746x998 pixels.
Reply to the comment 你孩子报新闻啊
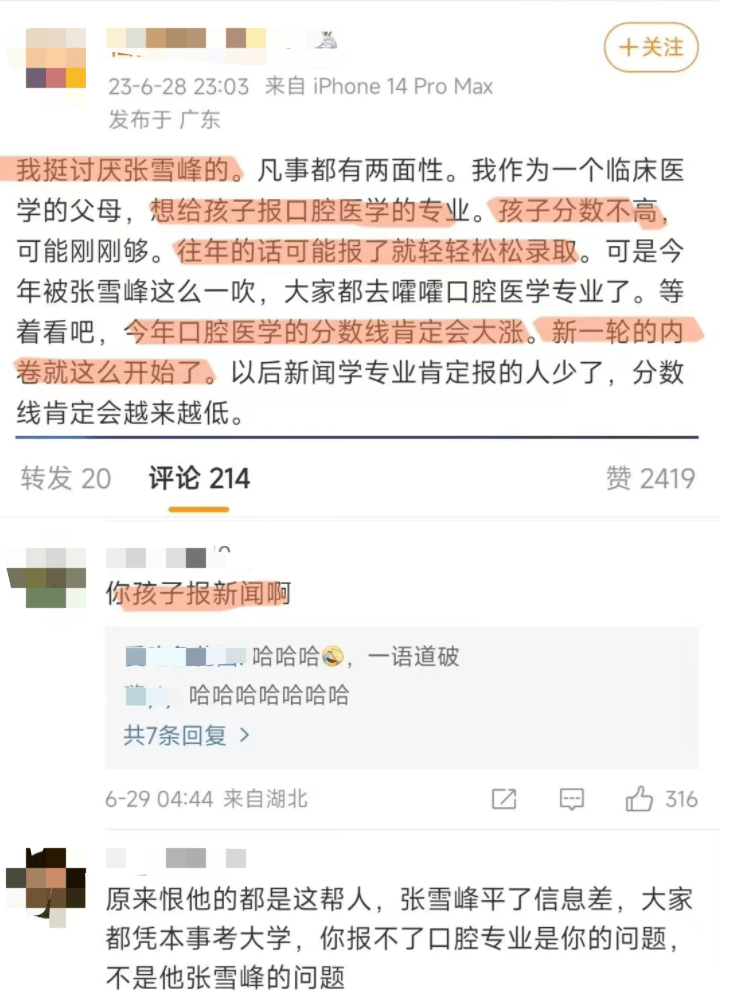pos(572,799)
